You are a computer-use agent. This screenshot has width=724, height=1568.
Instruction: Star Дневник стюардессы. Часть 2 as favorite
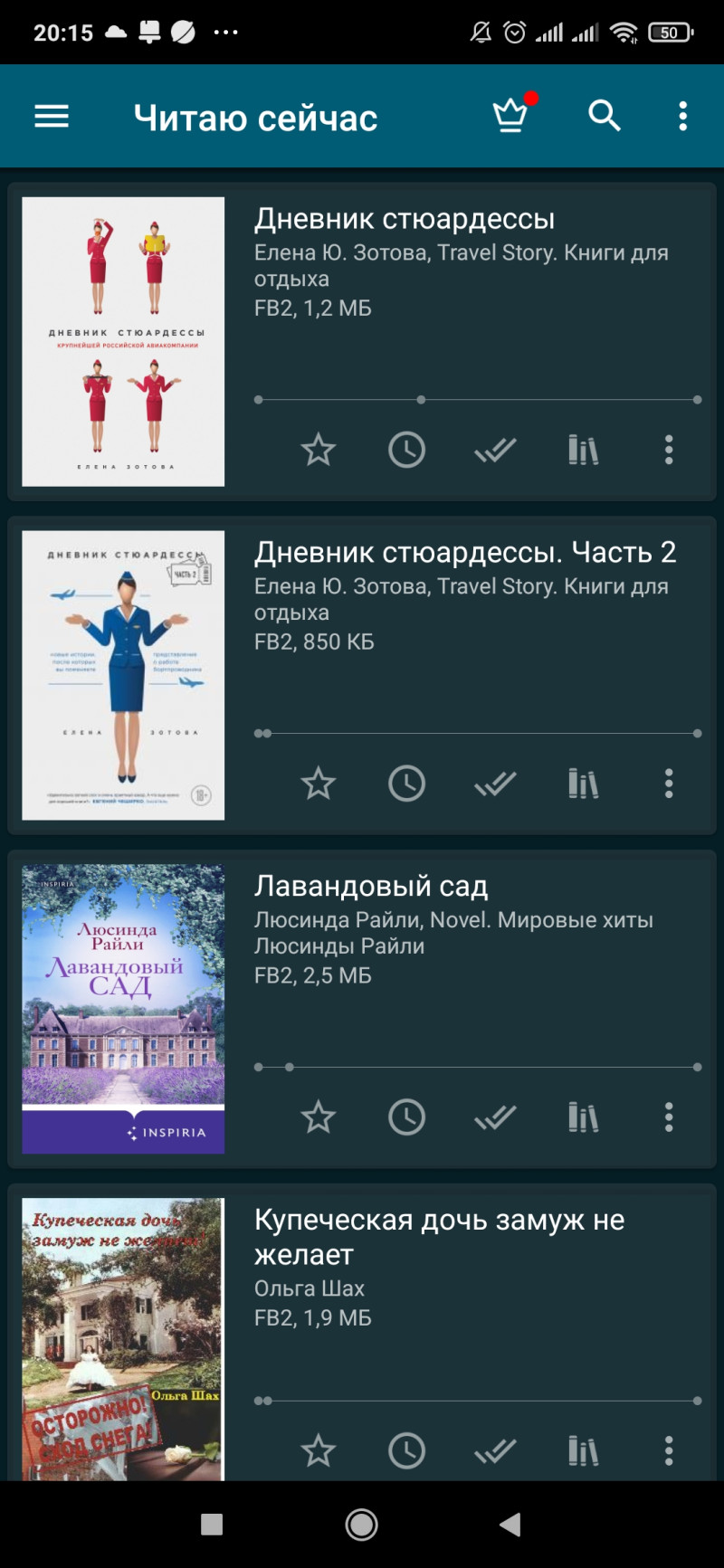point(318,784)
